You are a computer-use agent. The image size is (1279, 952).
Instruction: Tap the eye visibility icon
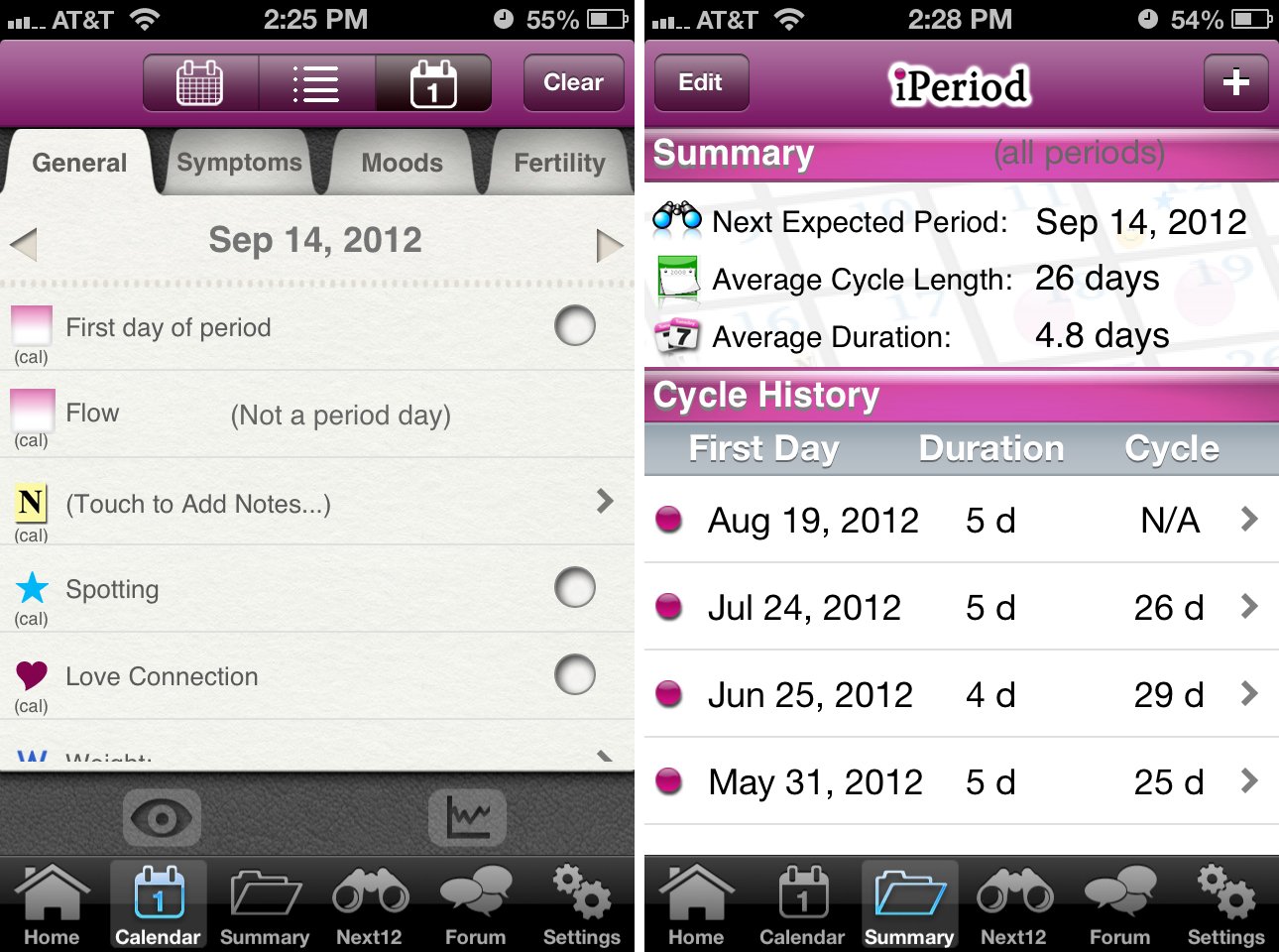pyautogui.click(x=162, y=818)
